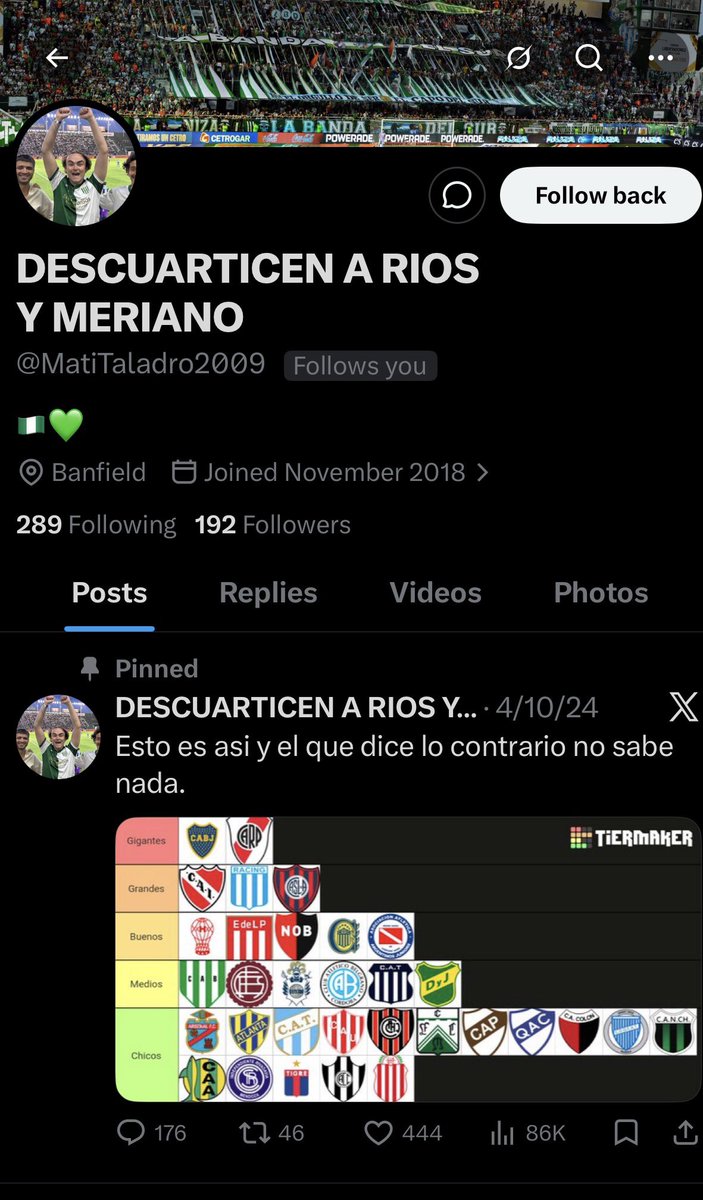Open the Tiermaker image in the pinned post

pyautogui.click(x=407, y=960)
